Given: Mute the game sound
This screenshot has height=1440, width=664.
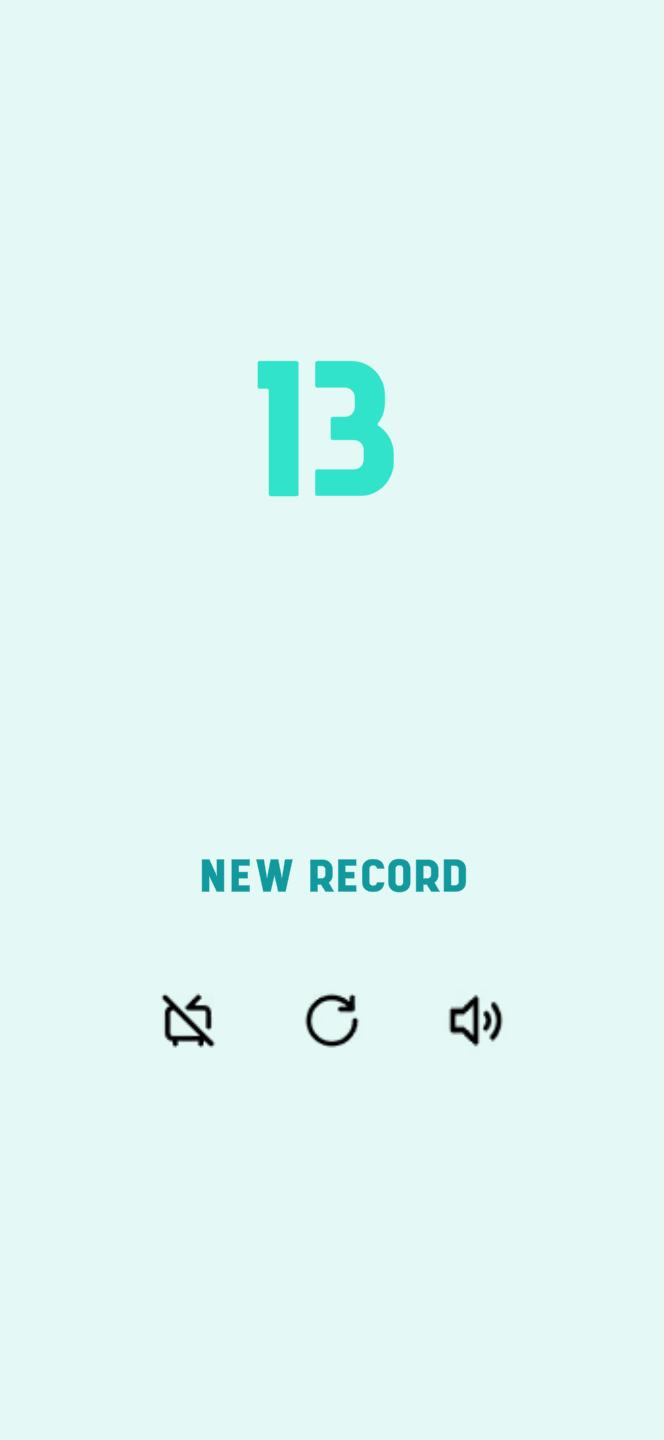Looking at the screenshot, I should pos(475,1021).
